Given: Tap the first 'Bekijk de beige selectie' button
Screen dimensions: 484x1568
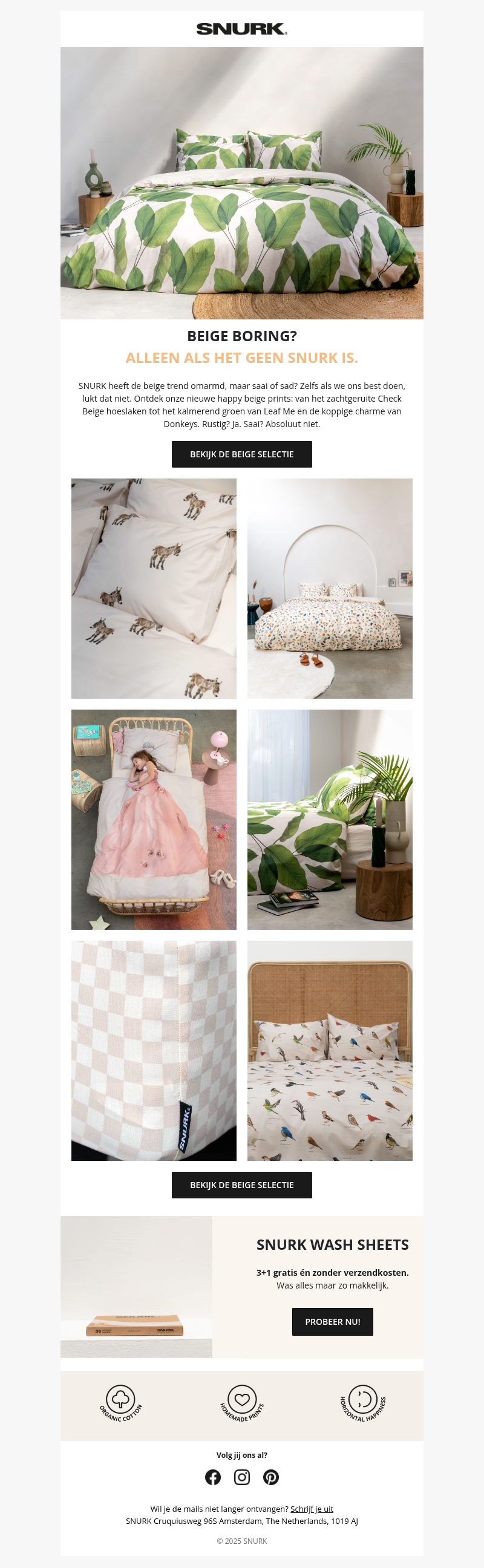Looking at the screenshot, I should [241, 454].
